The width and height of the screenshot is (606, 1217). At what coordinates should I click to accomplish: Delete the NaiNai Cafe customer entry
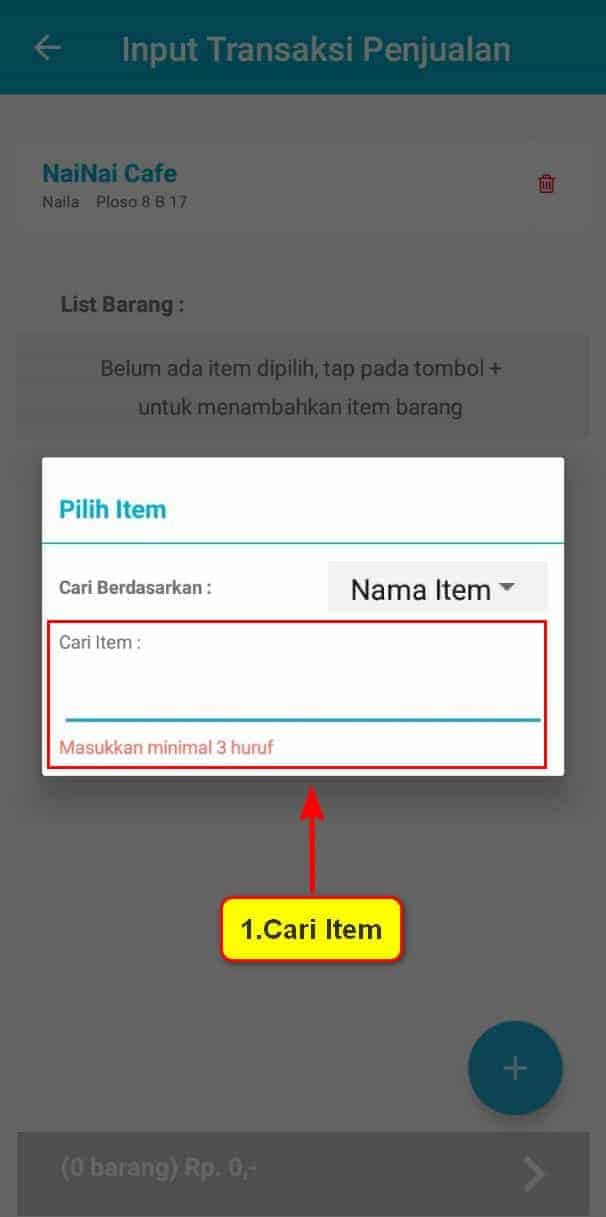pos(546,184)
